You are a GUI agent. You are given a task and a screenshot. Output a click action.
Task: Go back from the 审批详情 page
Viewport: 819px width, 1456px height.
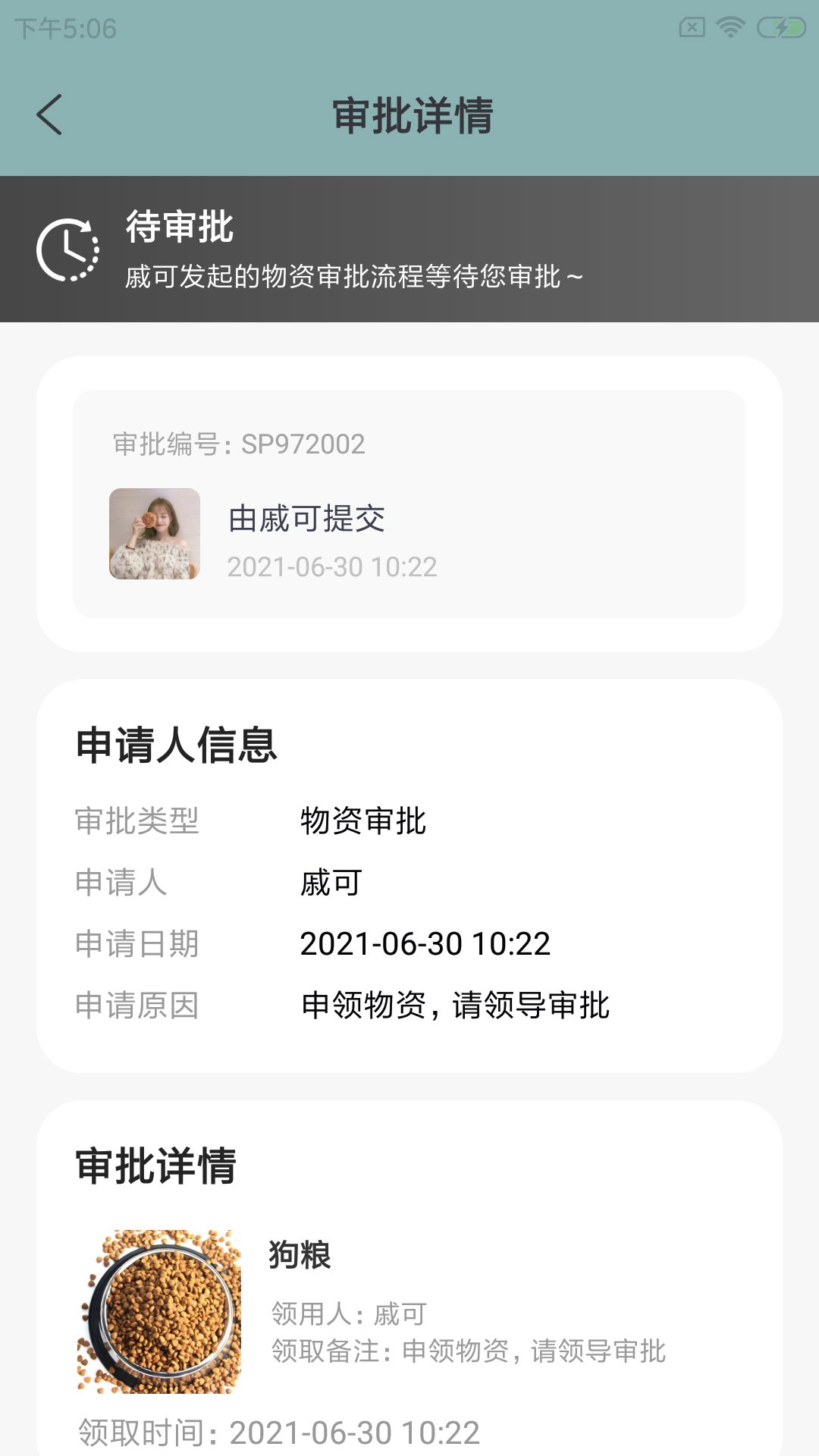tap(50, 115)
